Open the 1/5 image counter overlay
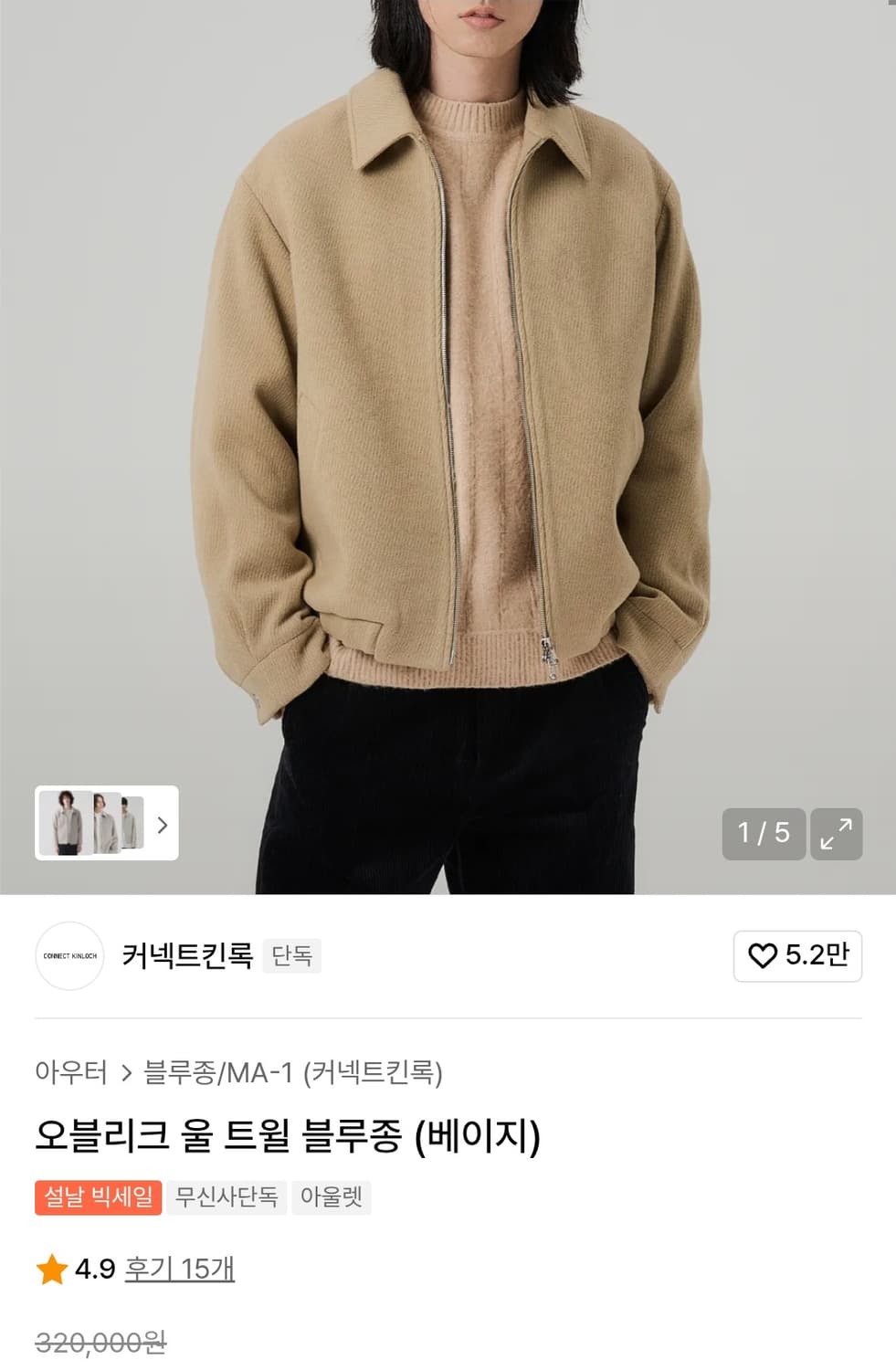 pos(763,834)
